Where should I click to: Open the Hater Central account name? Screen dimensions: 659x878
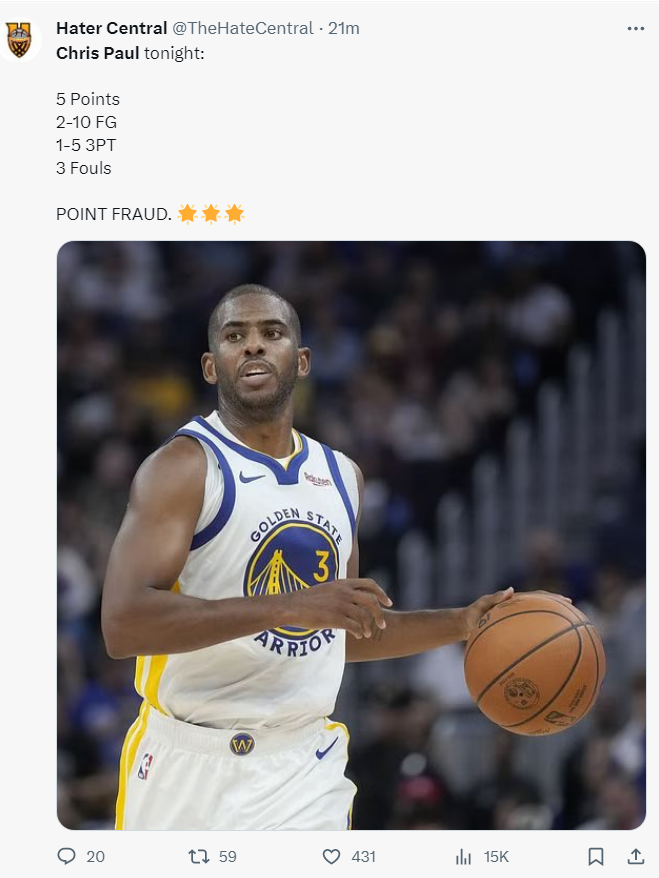[x=111, y=28]
